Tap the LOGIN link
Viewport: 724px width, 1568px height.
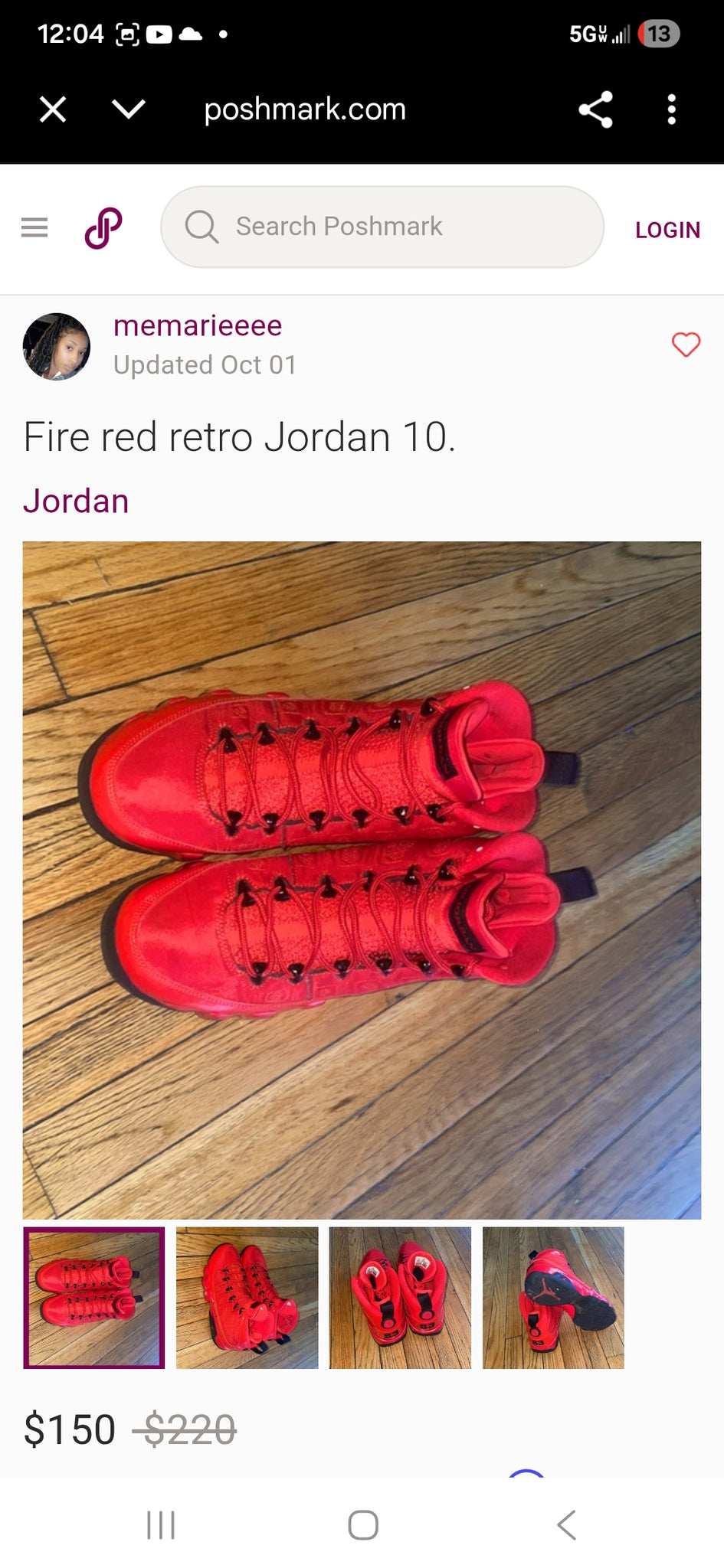(x=667, y=230)
